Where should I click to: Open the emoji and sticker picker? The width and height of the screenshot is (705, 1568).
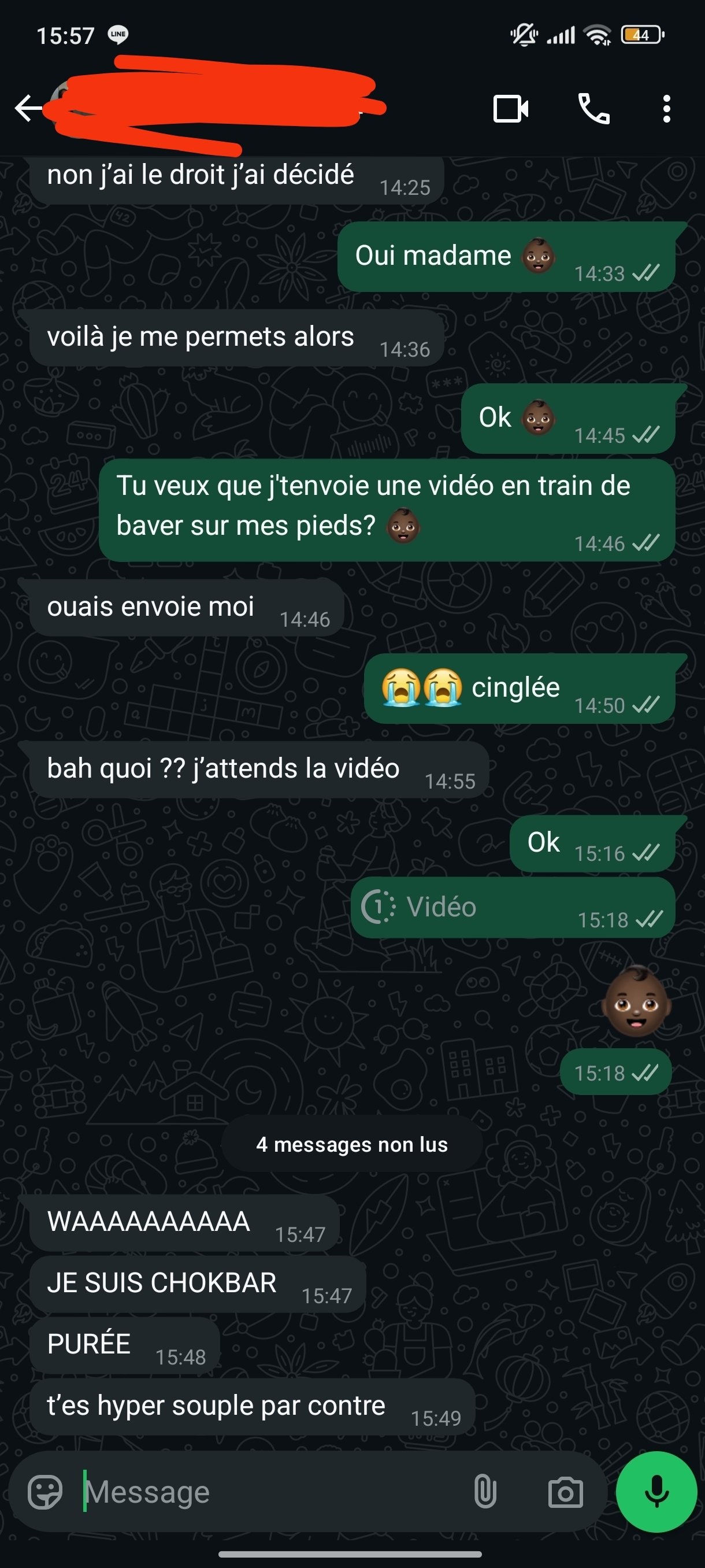pos(45,1492)
